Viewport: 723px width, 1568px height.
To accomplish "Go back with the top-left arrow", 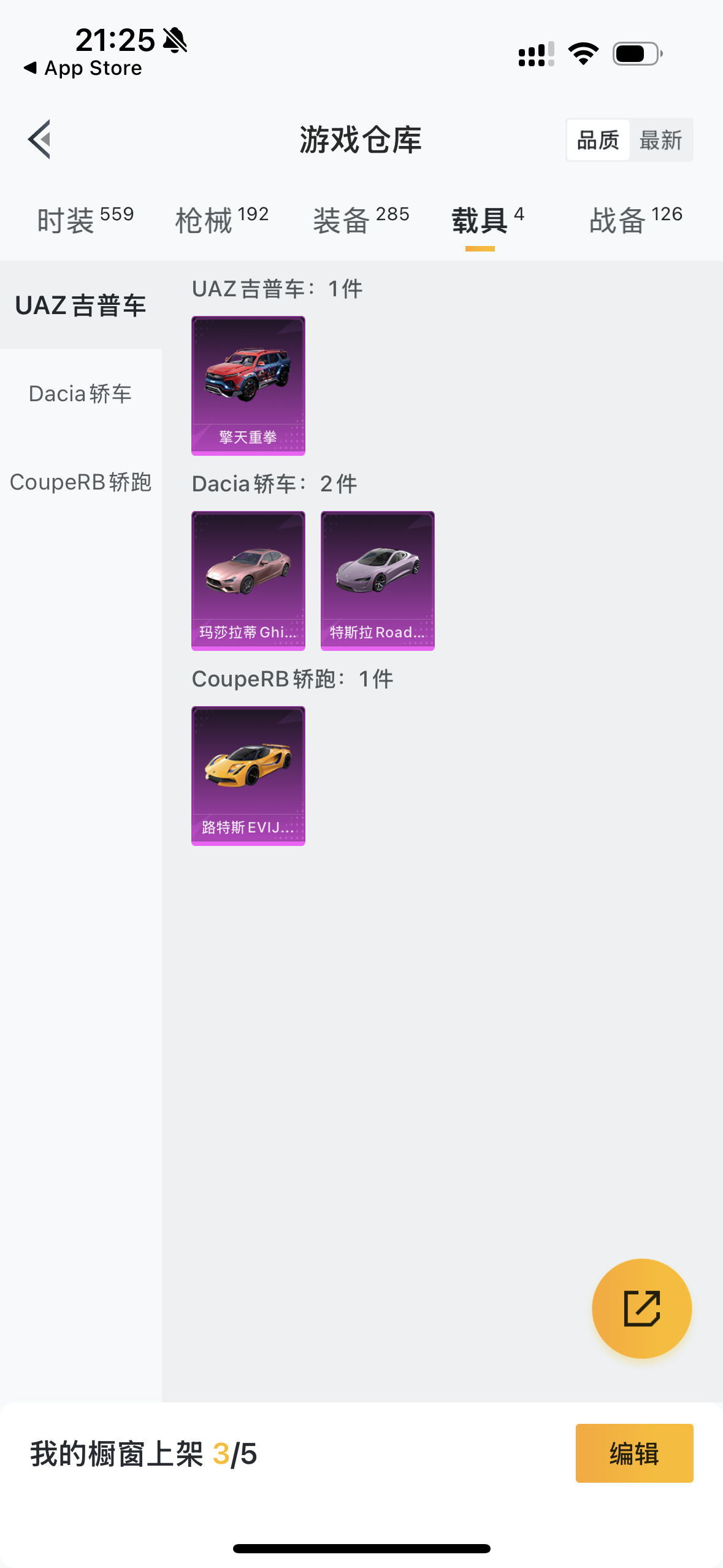I will (x=39, y=139).
